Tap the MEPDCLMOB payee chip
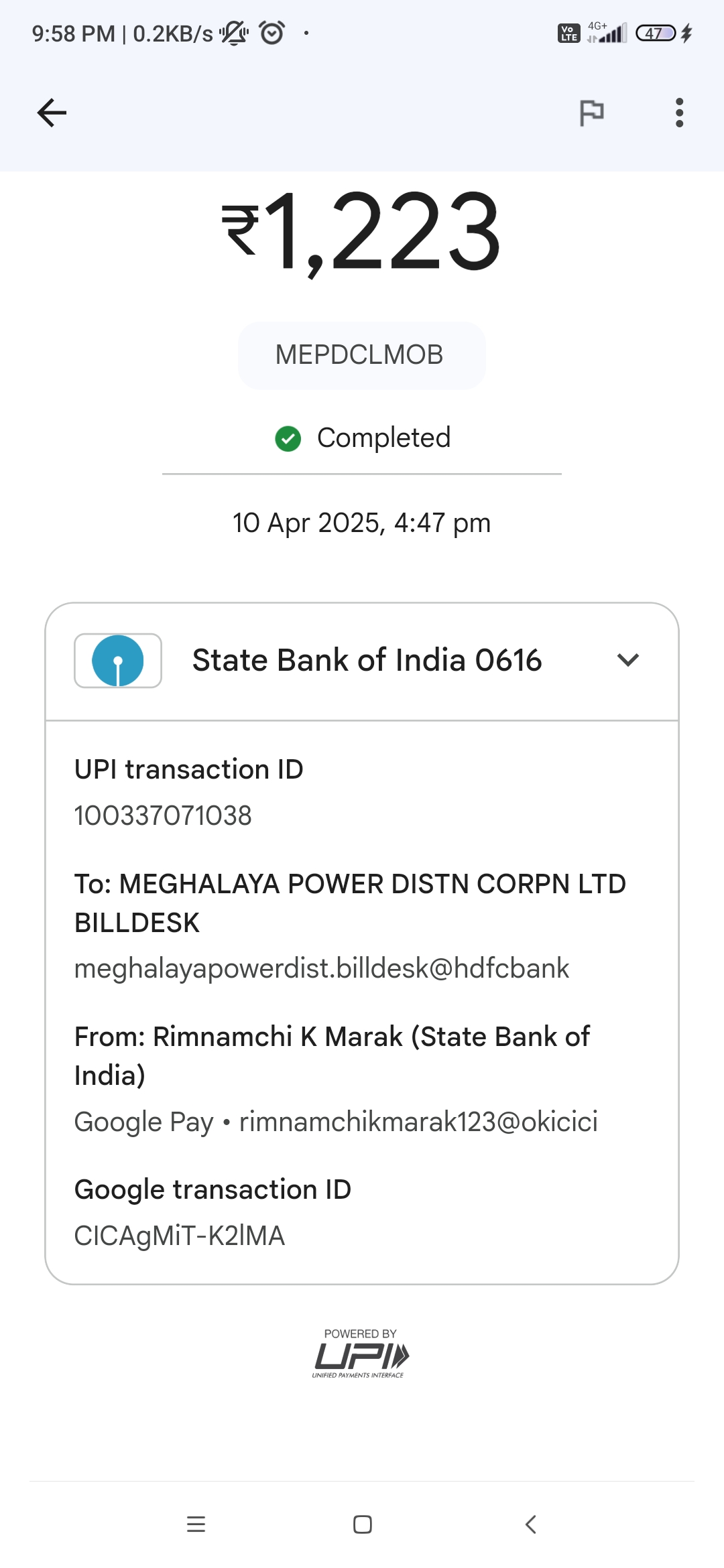724x1568 pixels. (x=361, y=355)
